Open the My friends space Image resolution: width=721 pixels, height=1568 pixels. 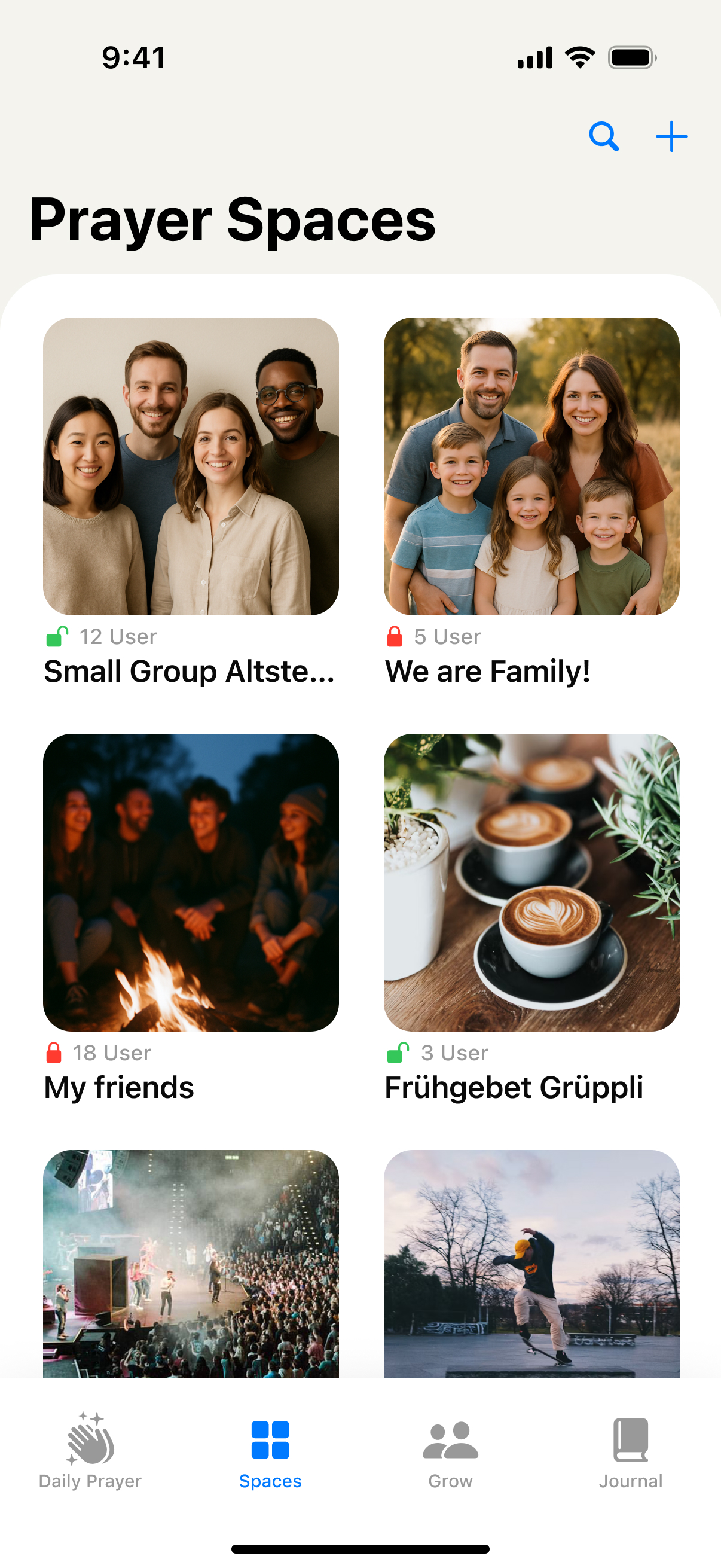(x=191, y=882)
